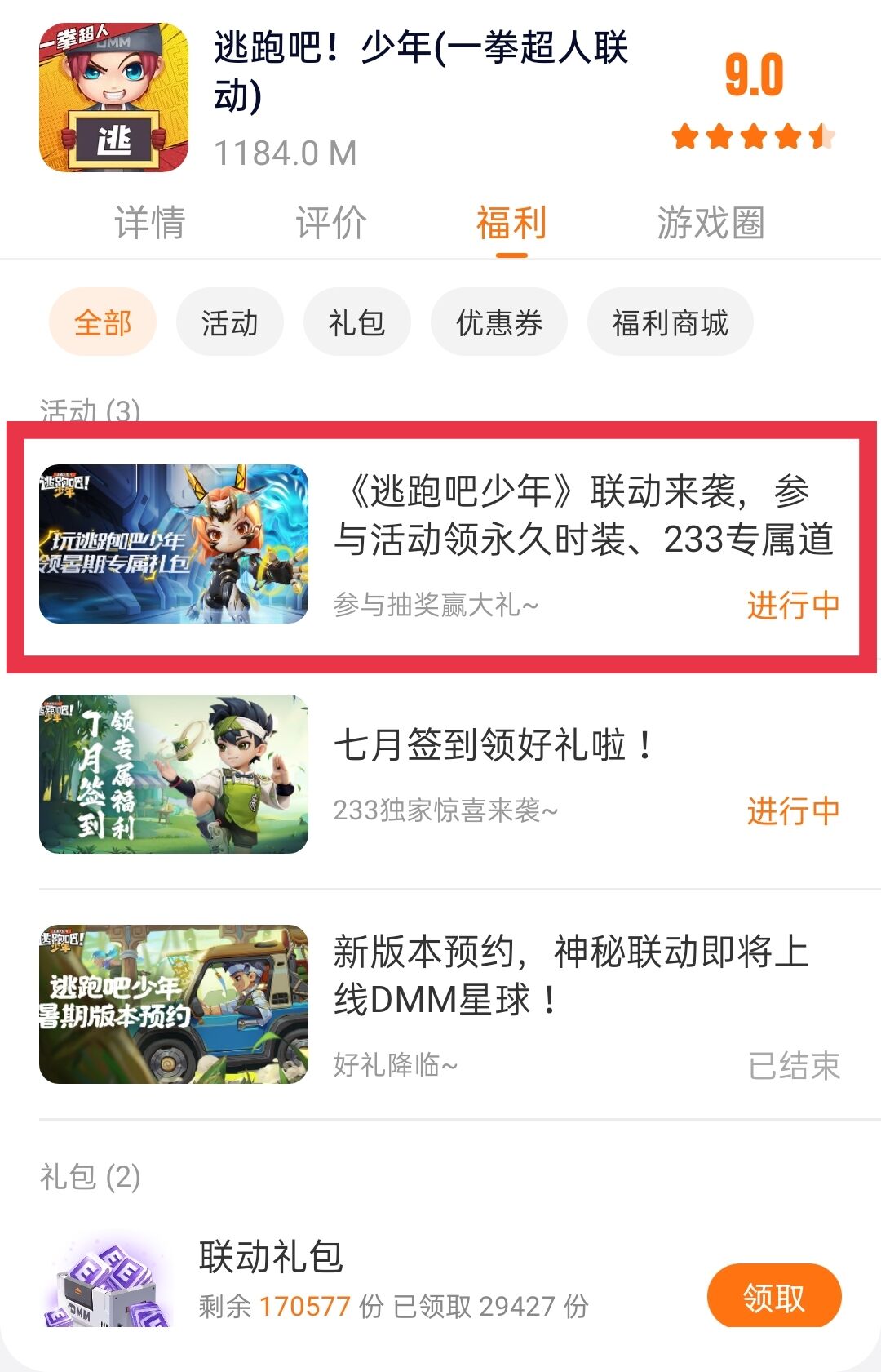
Task: View the 新版本预约 ended activity
Action: click(x=440, y=1004)
